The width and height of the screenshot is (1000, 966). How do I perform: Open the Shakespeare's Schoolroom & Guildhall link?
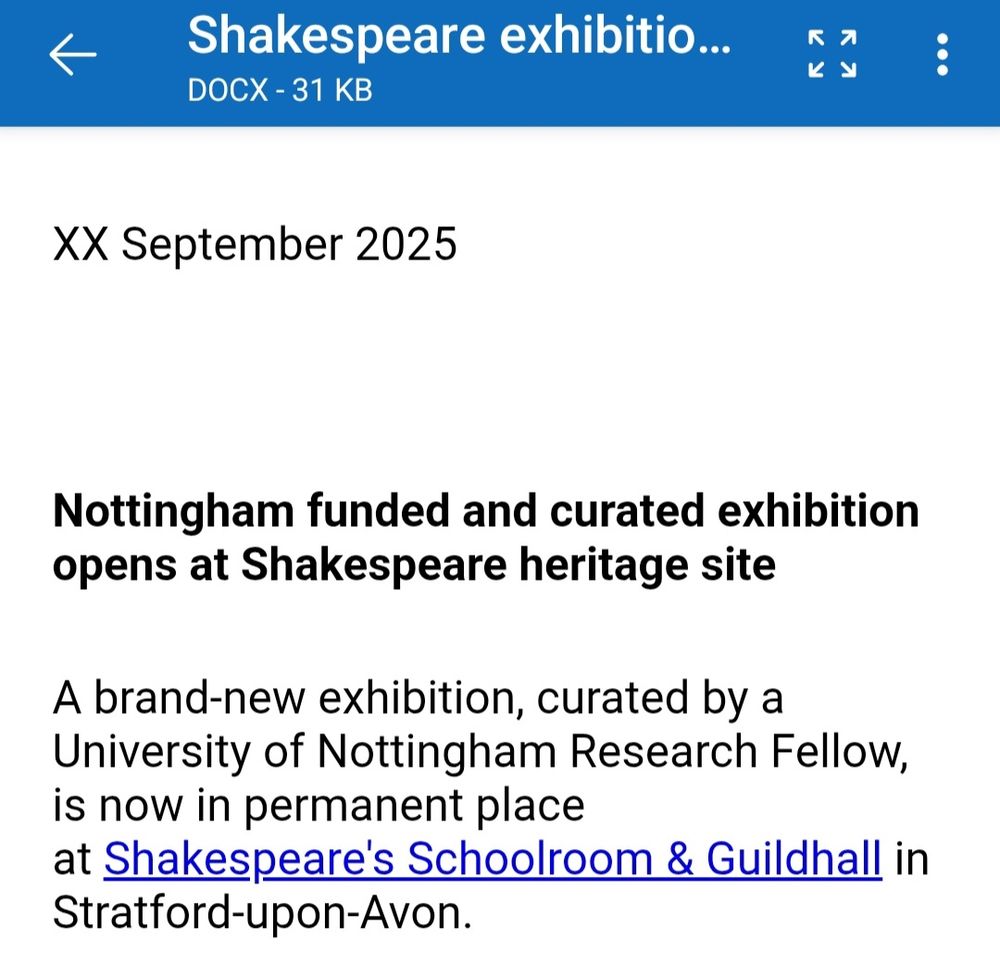click(492, 858)
